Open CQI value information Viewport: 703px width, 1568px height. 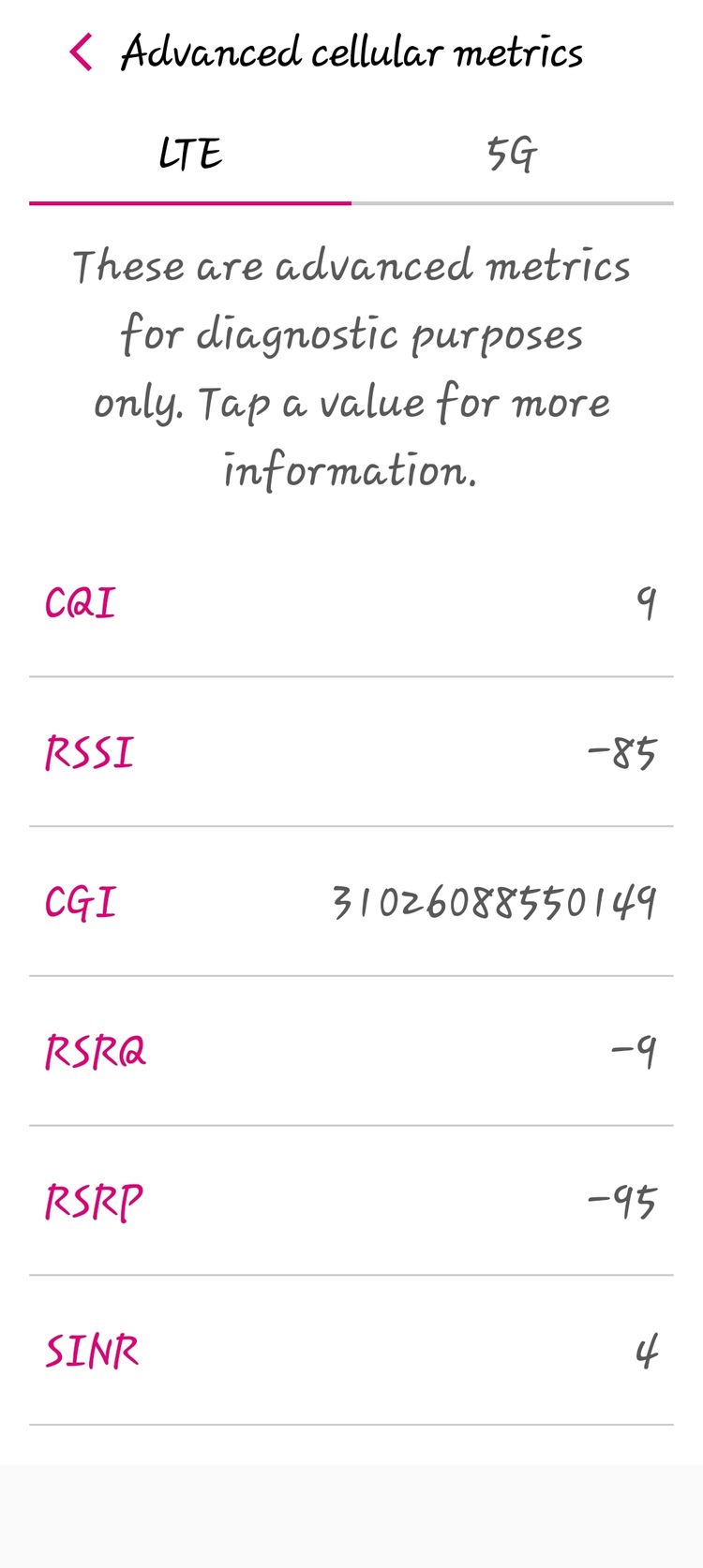click(351, 602)
